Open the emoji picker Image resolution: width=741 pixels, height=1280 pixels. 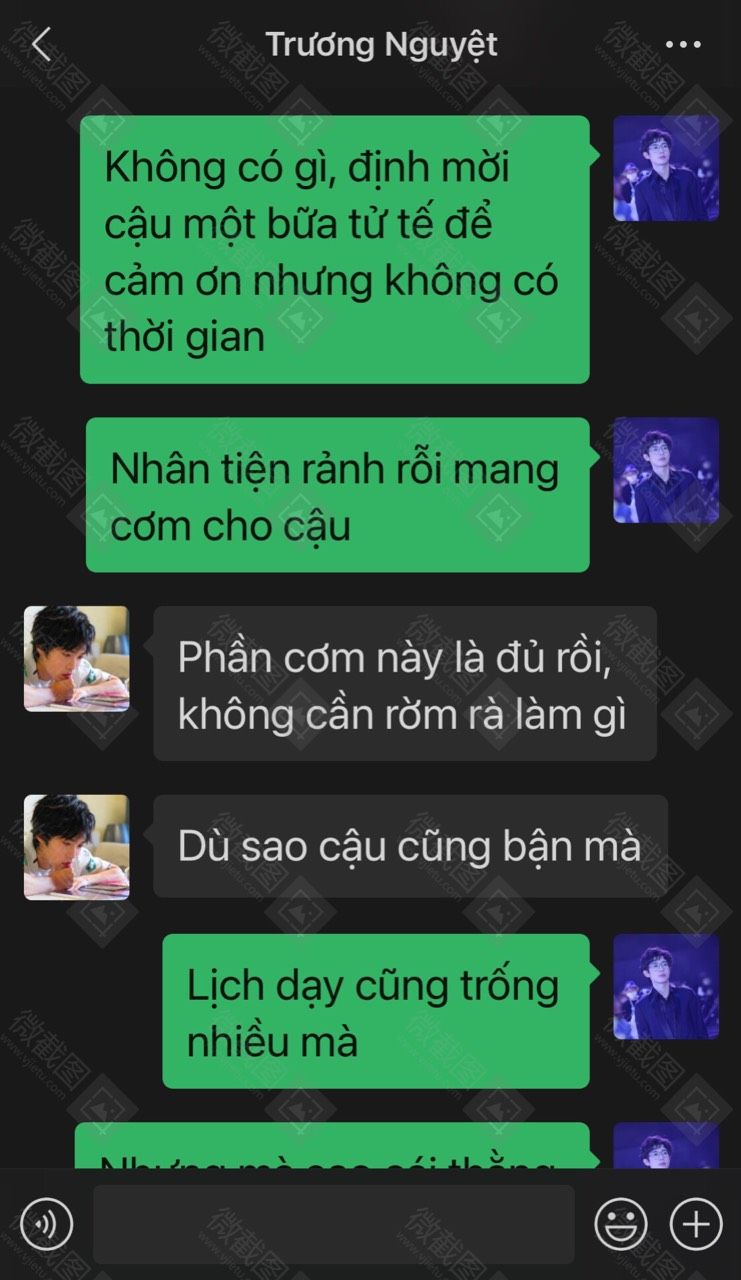tap(620, 1223)
